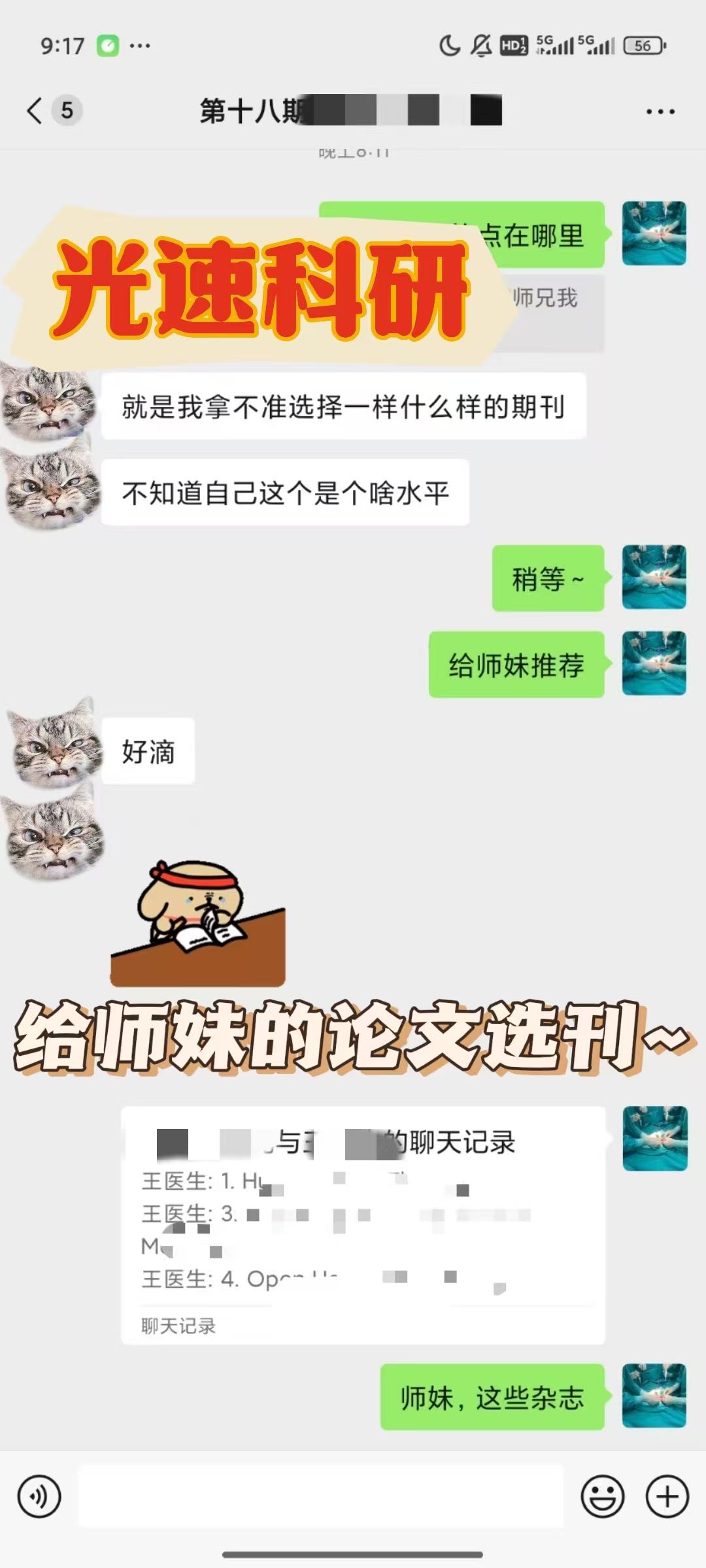
Task: Open the sender avatar beside 稍等~
Action: point(654,578)
